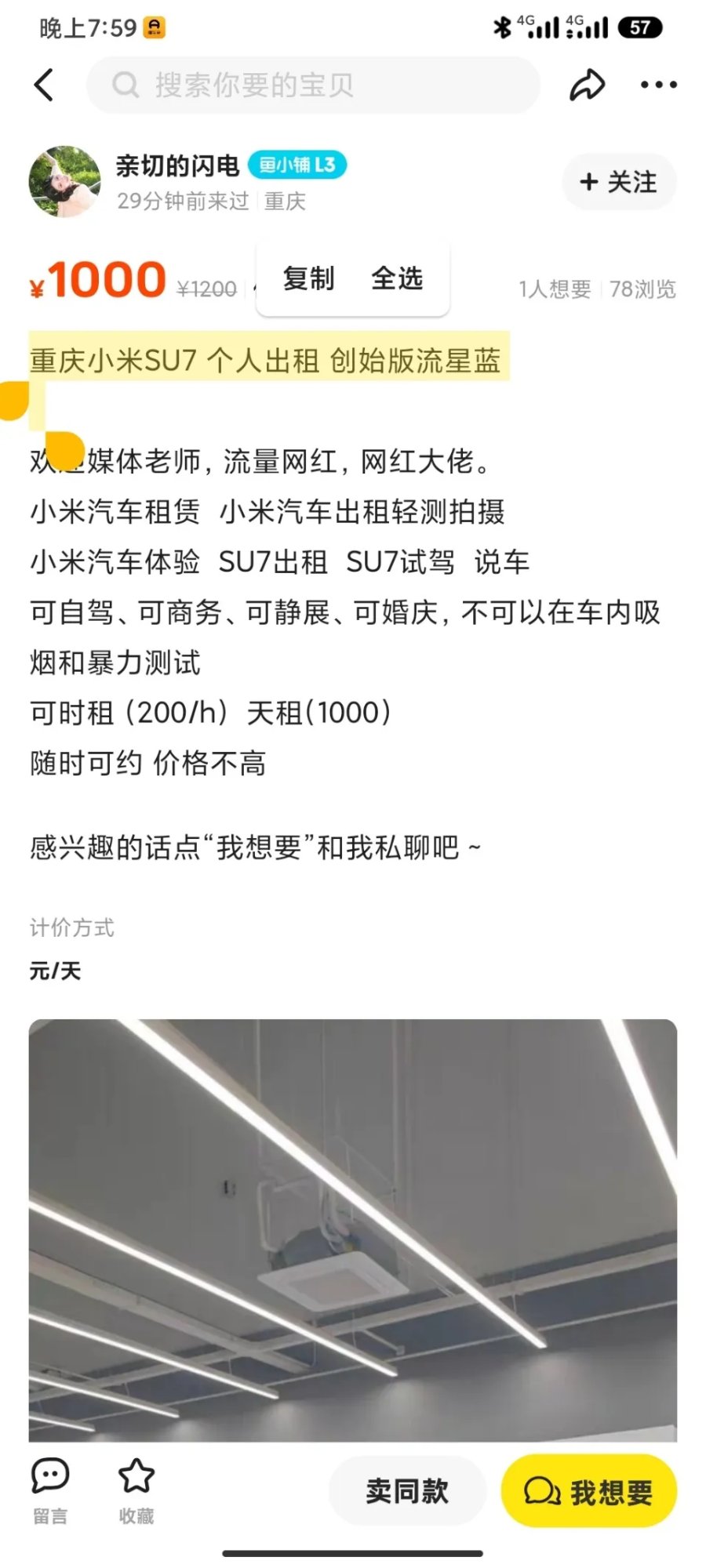Tap 卖同款 to sell the same item

(407, 1491)
